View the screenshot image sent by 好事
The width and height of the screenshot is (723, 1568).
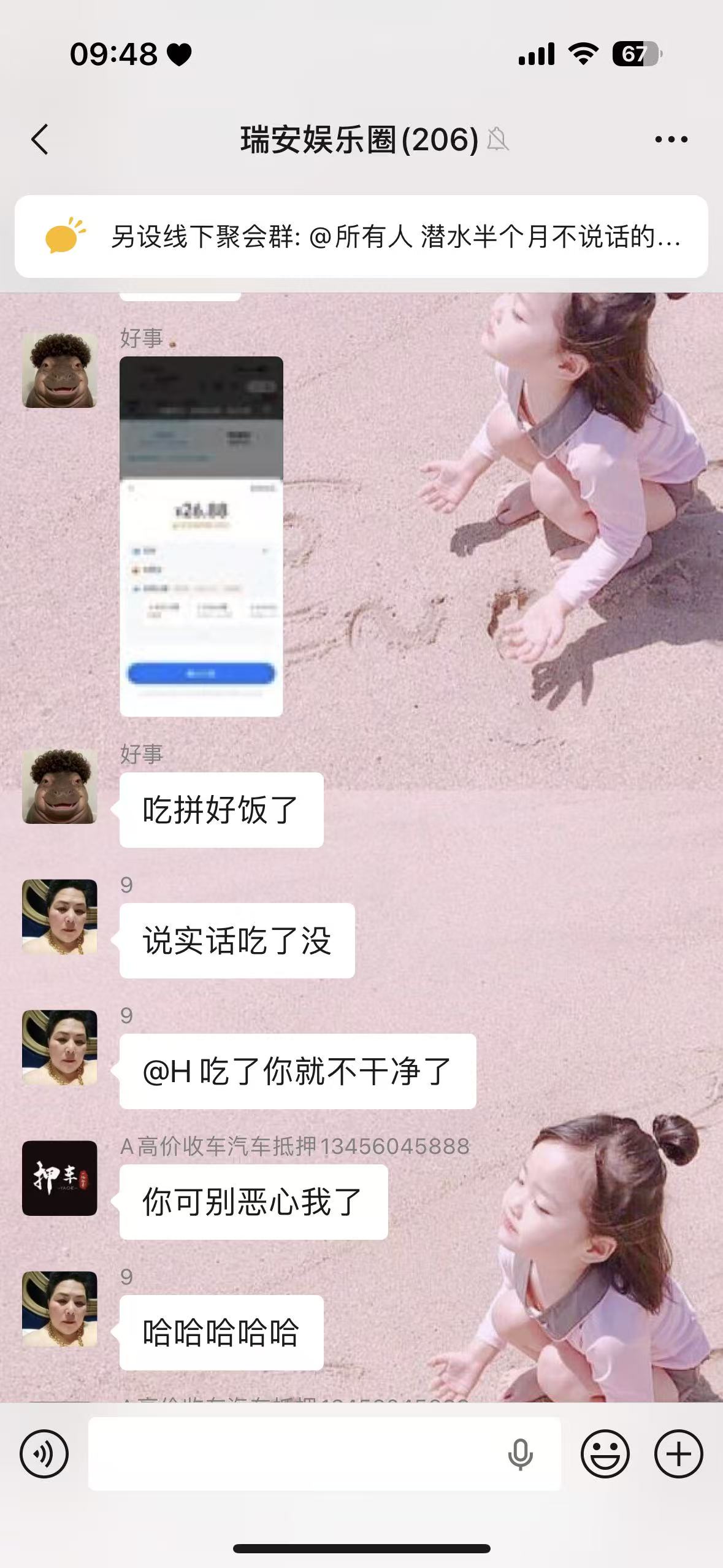(201, 536)
